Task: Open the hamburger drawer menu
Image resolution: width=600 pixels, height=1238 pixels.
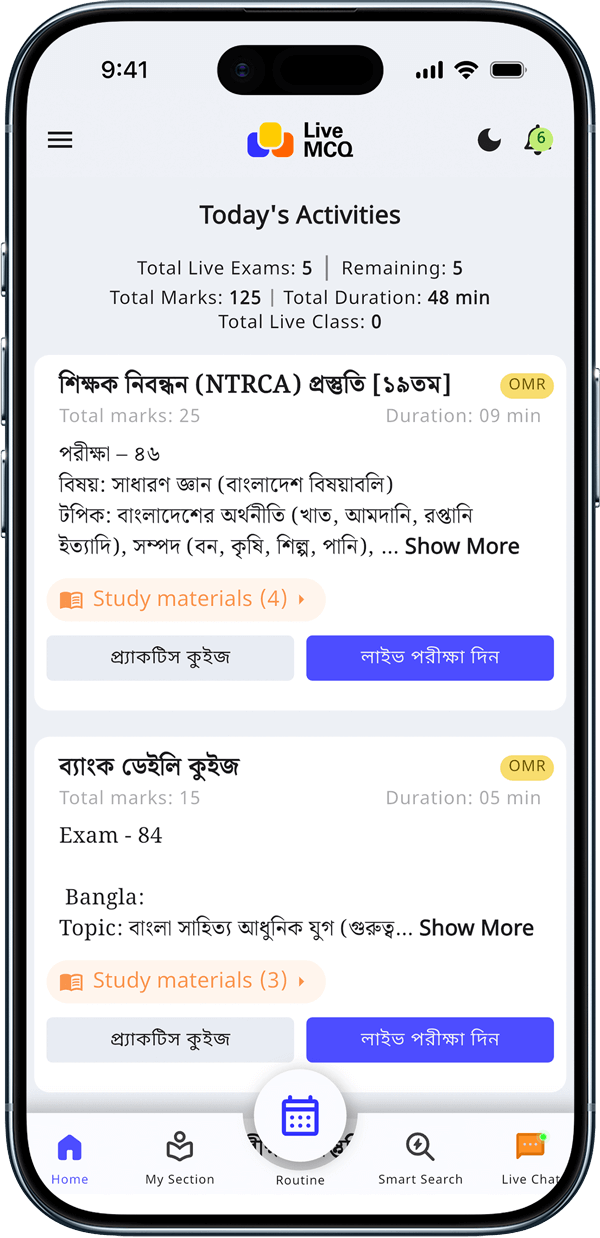Action: click(x=60, y=140)
